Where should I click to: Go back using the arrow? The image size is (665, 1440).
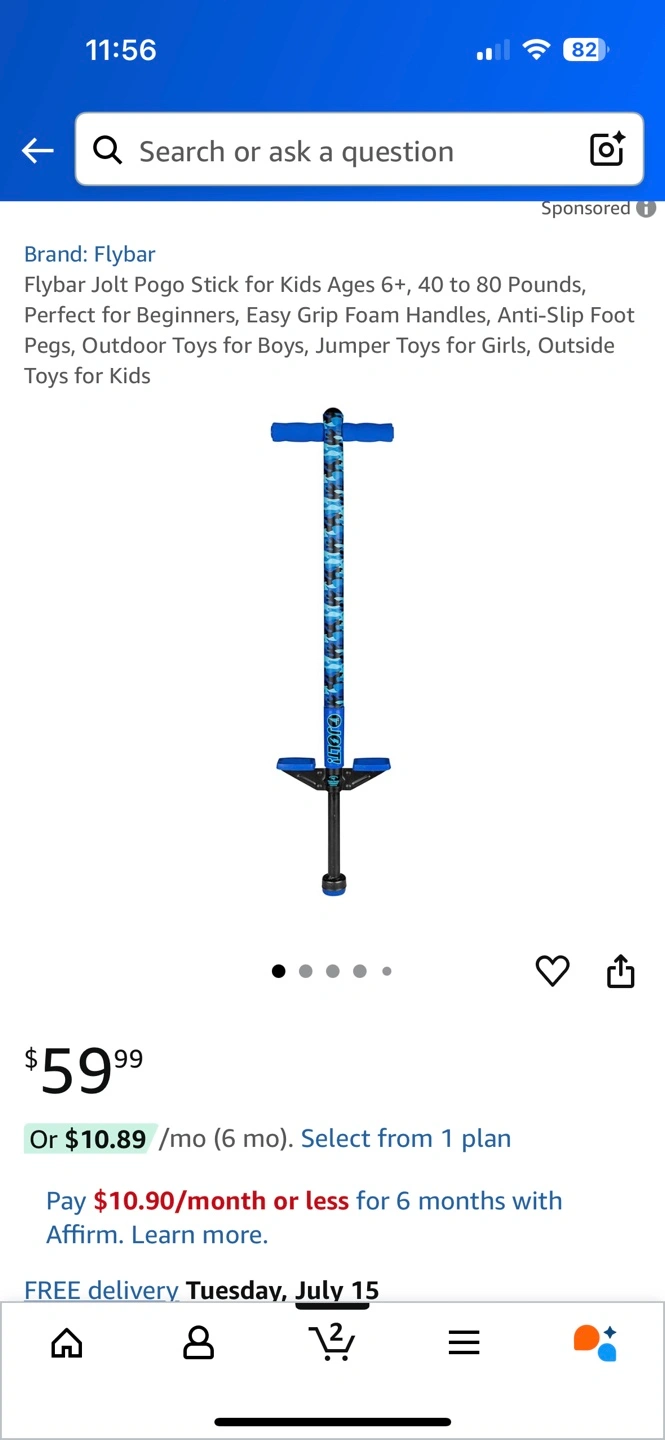[x=38, y=151]
